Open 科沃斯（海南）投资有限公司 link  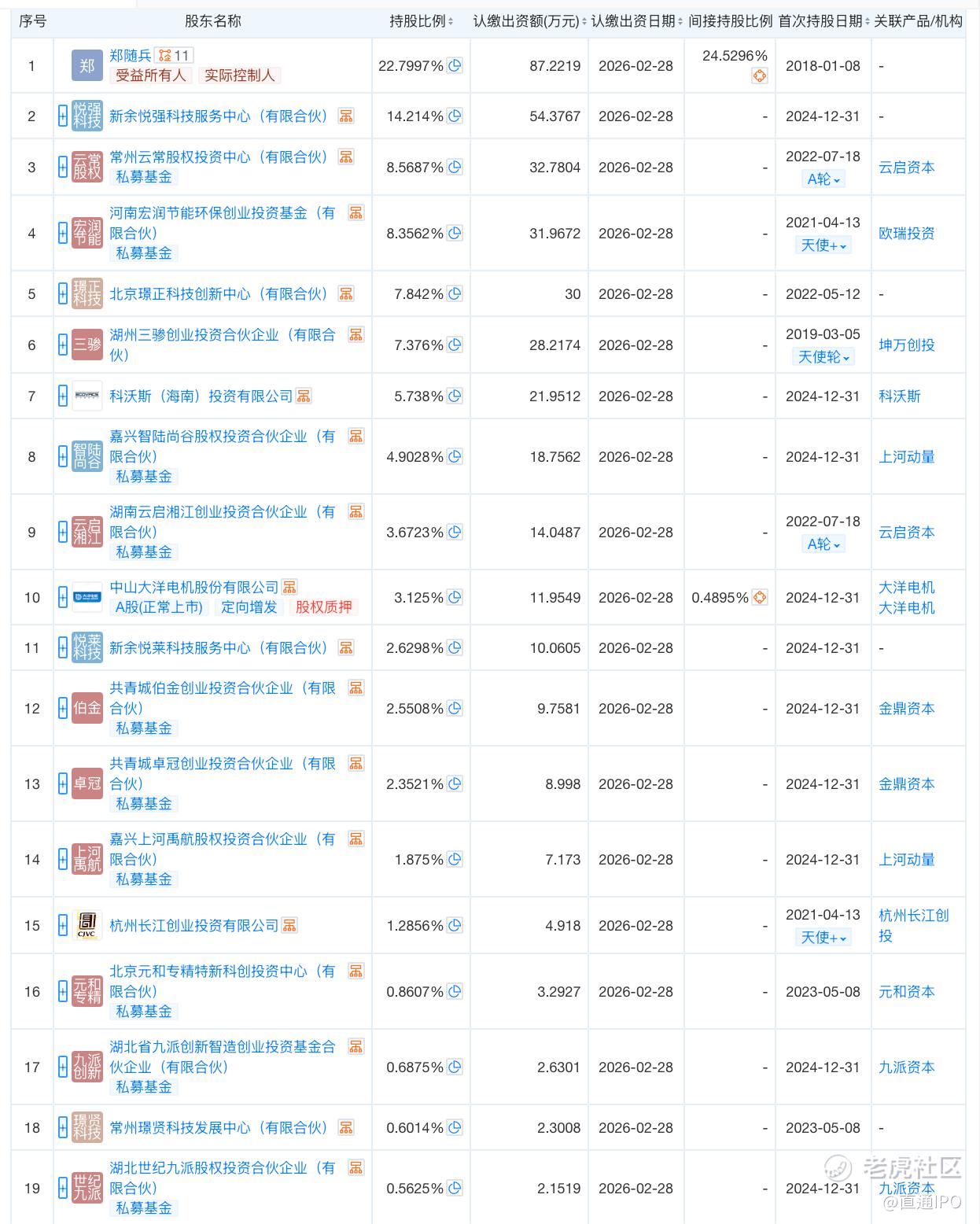click(201, 396)
